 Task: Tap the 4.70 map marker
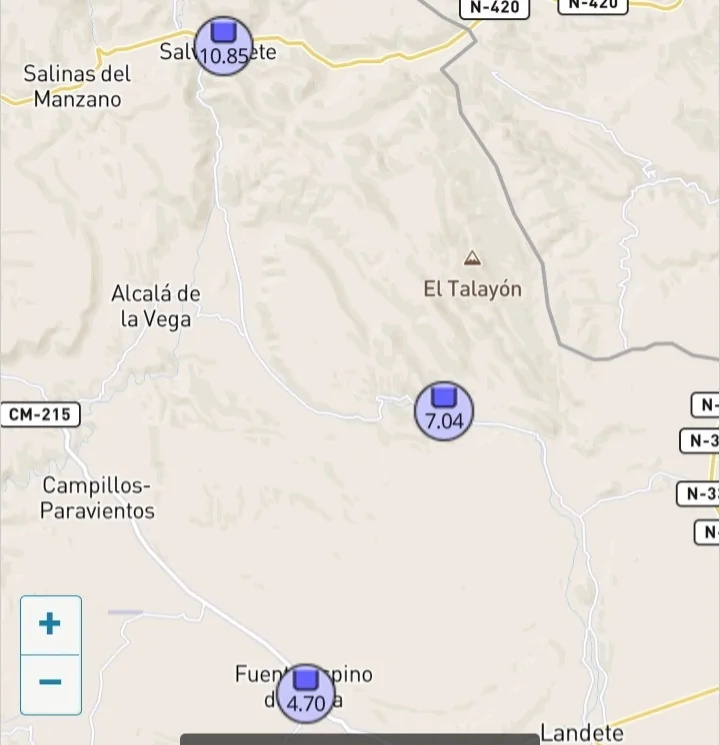point(306,693)
